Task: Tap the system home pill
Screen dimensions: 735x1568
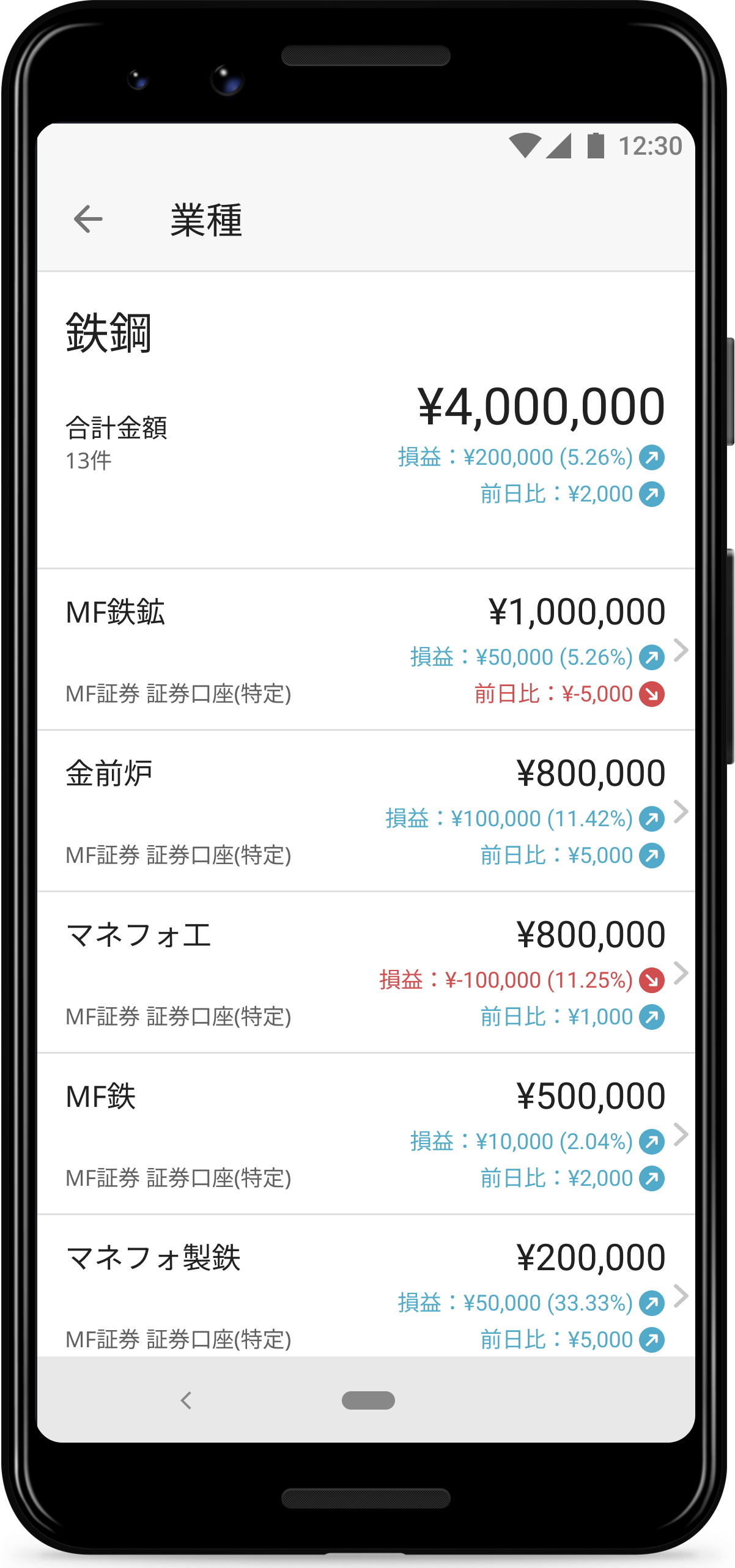Action: click(x=368, y=1400)
